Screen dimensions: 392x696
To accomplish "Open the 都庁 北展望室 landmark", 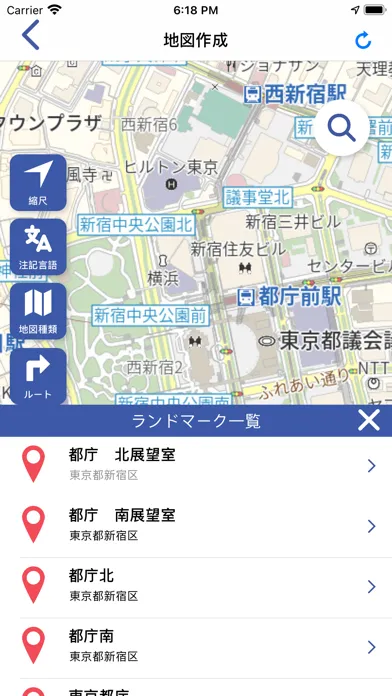I will click(196, 467).
